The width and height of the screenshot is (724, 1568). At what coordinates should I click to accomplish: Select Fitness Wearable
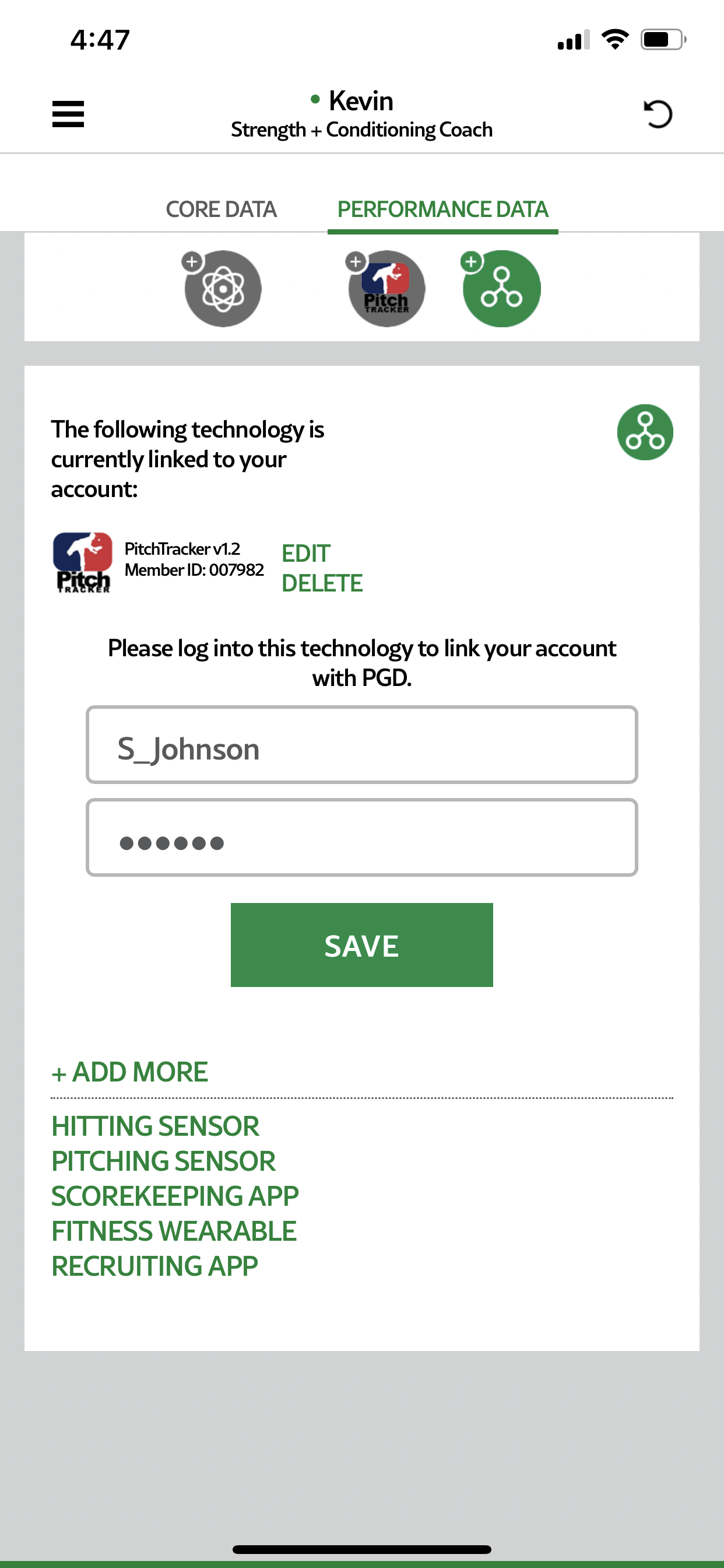click(x=173, y=1231)
